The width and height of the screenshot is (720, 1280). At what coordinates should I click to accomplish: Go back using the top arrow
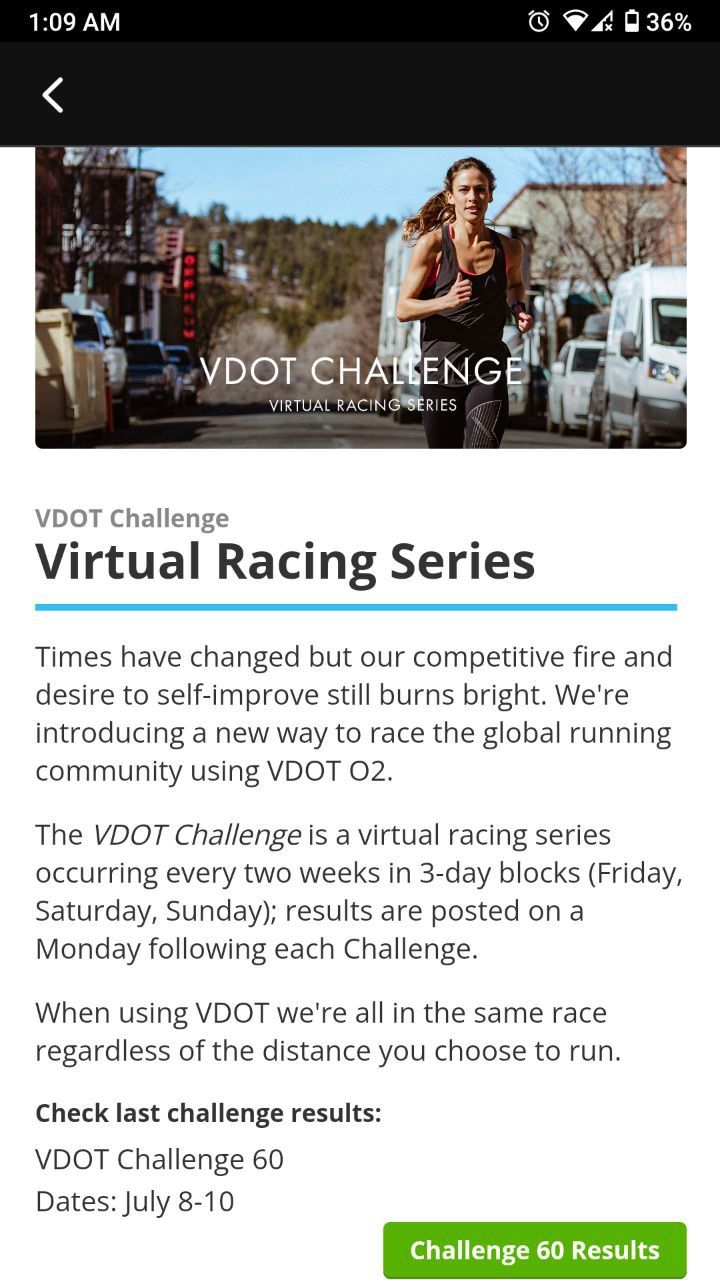click(53, 95)
